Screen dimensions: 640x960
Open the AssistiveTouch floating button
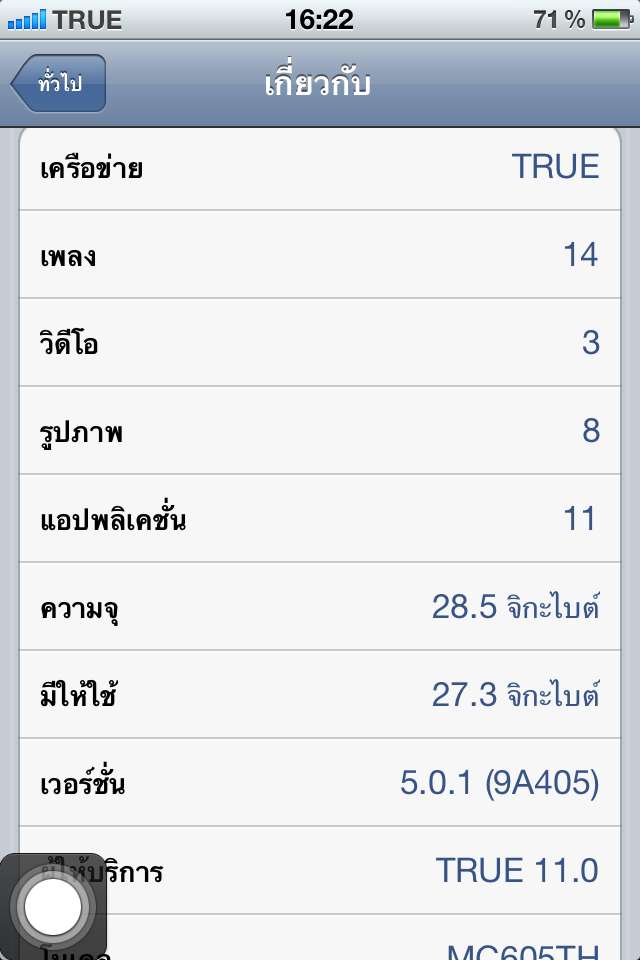(53, 906)
